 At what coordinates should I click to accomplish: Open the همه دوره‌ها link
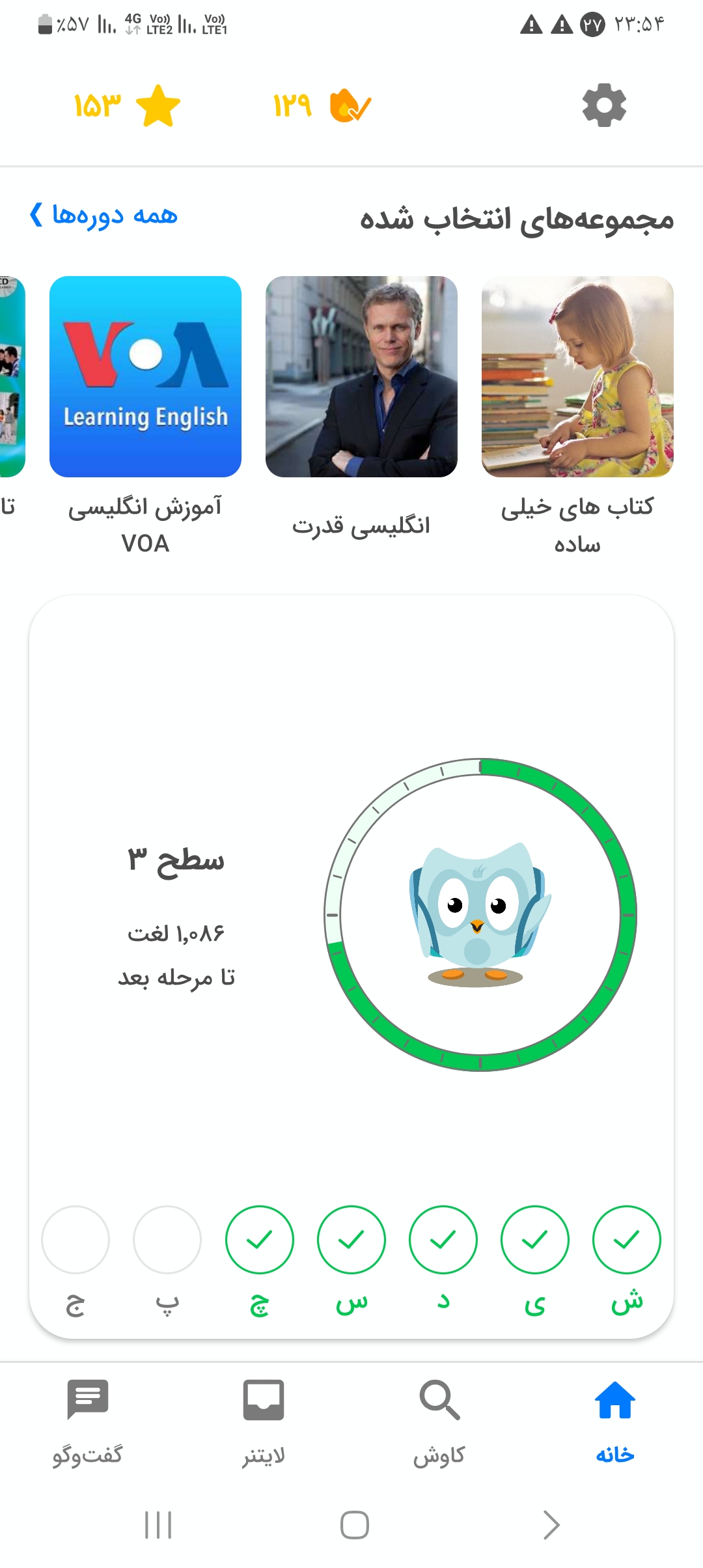[x=104, y=214]
